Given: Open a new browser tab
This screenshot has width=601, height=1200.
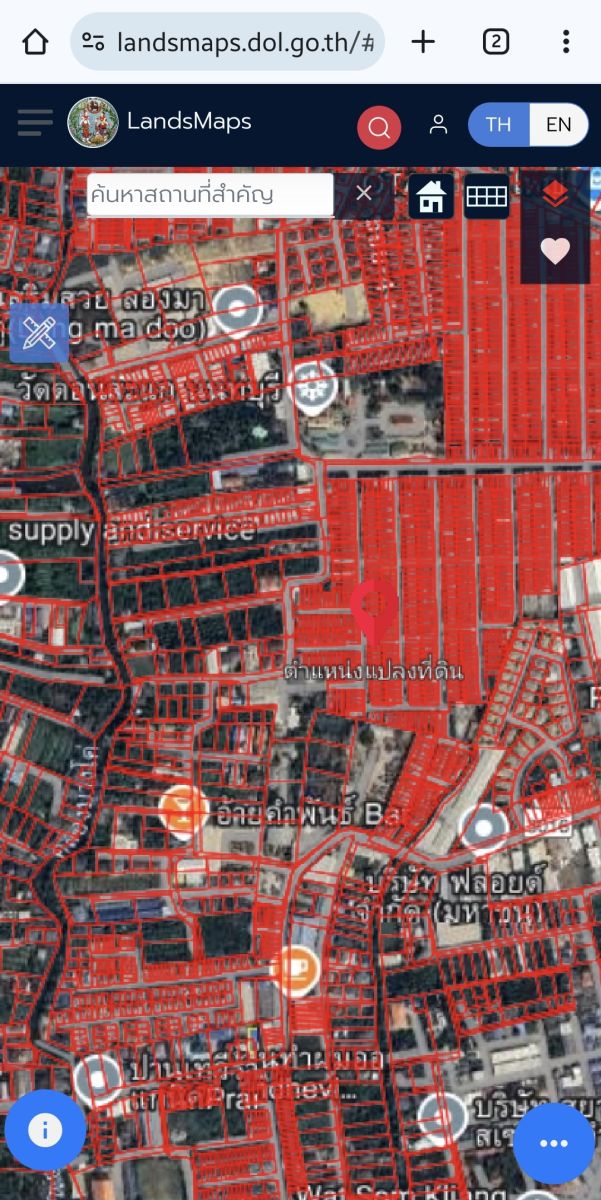Looking at the screenshot, I should [423, 42].
